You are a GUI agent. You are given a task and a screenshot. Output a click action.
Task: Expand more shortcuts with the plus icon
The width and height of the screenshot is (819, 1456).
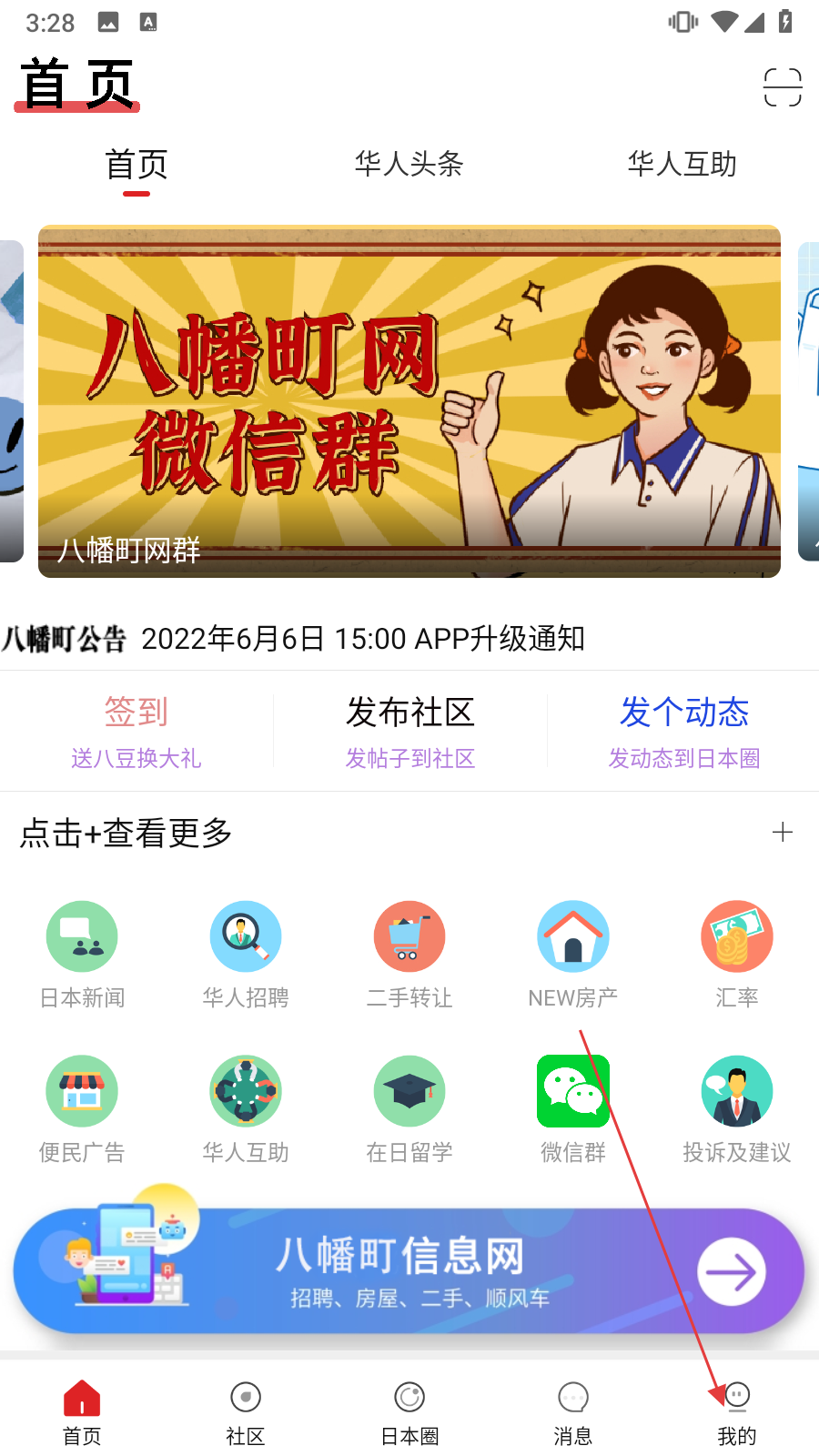tap(782, 833)
